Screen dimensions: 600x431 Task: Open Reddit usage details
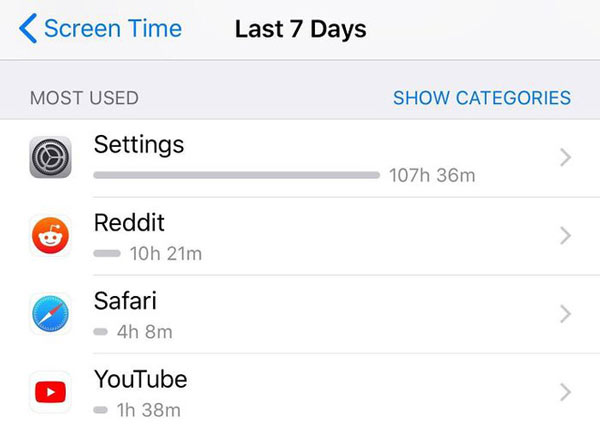(300, 236)
